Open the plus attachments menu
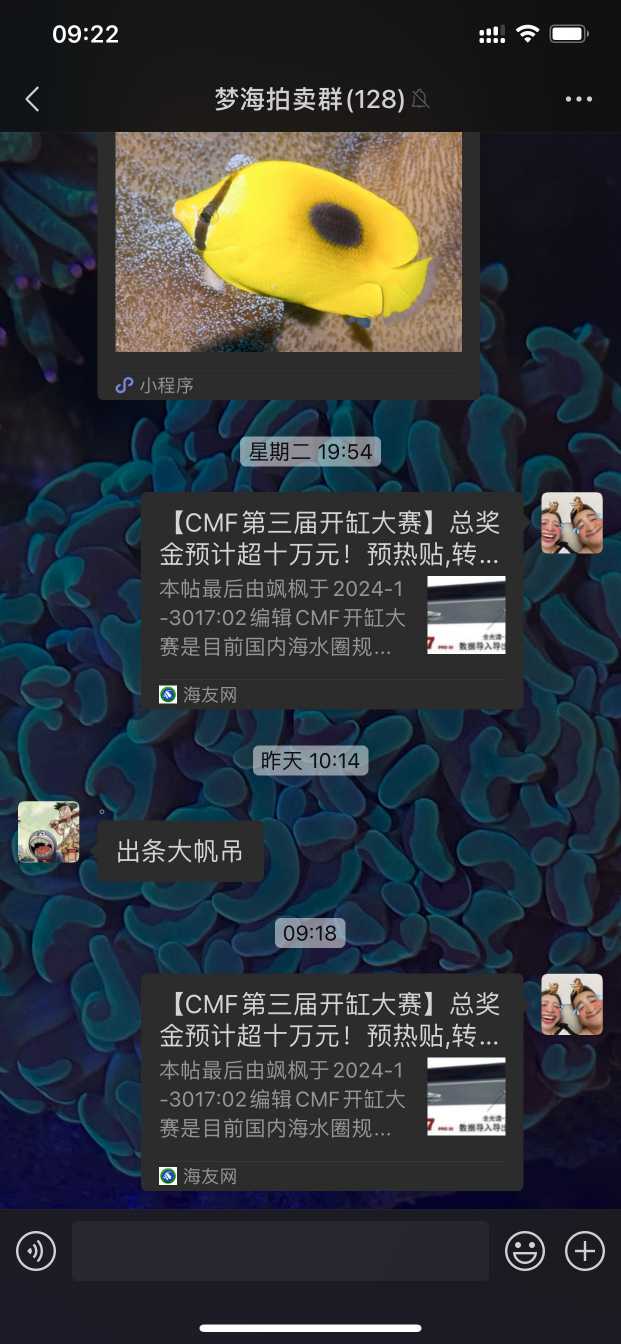The width and height of the screenshot is (621, 1344). [x=585, y=1251]
